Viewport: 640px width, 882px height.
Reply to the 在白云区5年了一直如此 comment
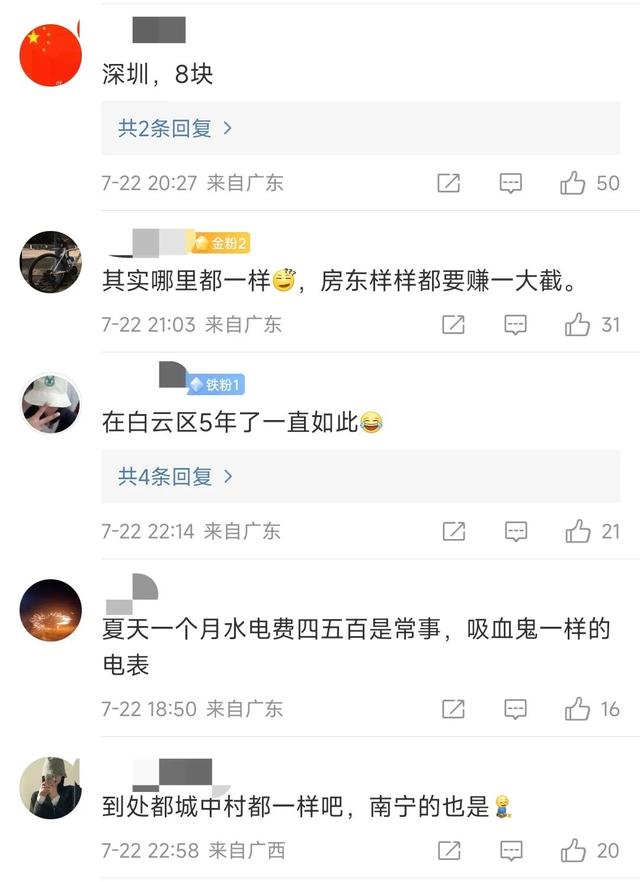pyautogui.click(x=515, y=531)
